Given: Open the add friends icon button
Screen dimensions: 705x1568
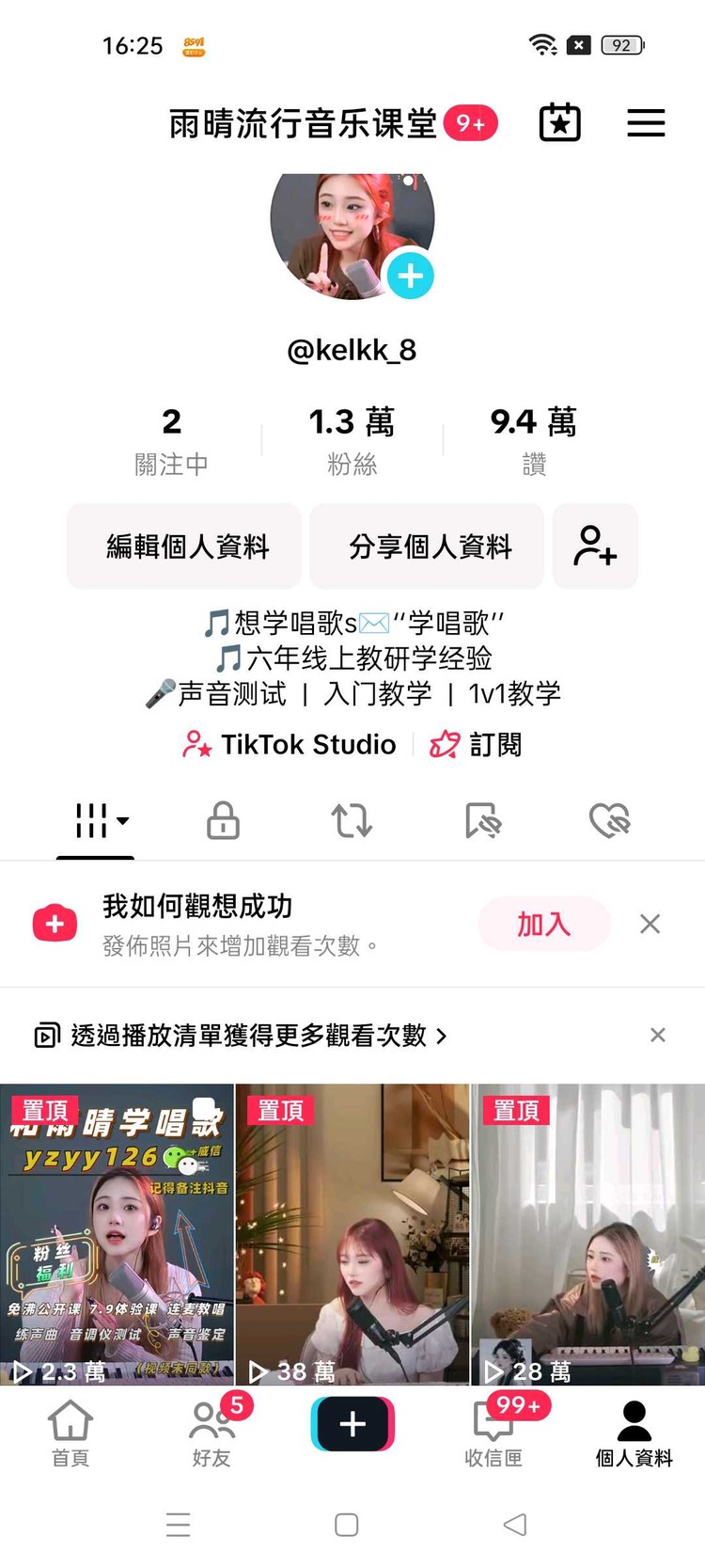Looking at the screenshot, I should tap(595, 546).
